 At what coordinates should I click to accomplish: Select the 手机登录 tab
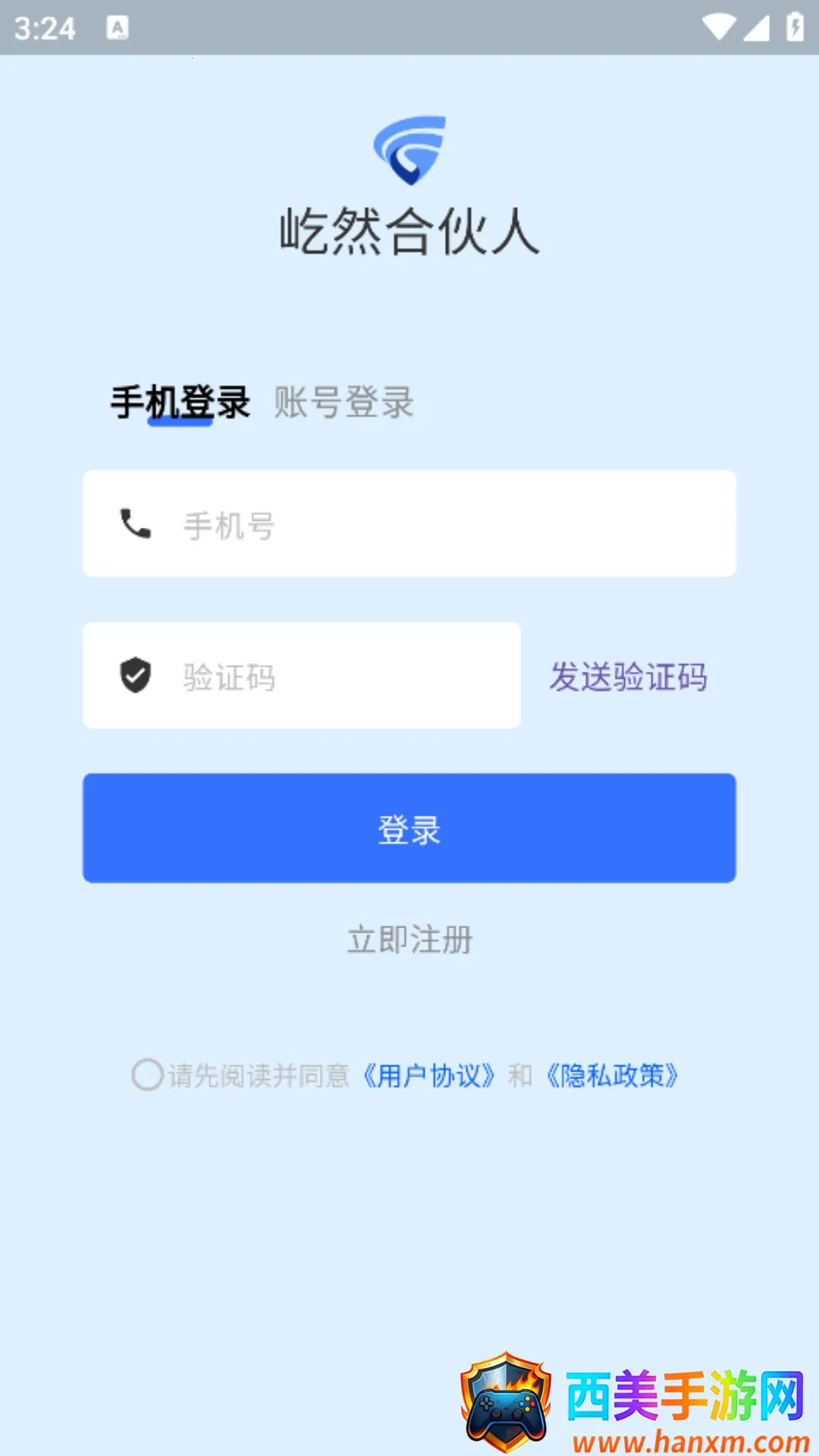180,402
